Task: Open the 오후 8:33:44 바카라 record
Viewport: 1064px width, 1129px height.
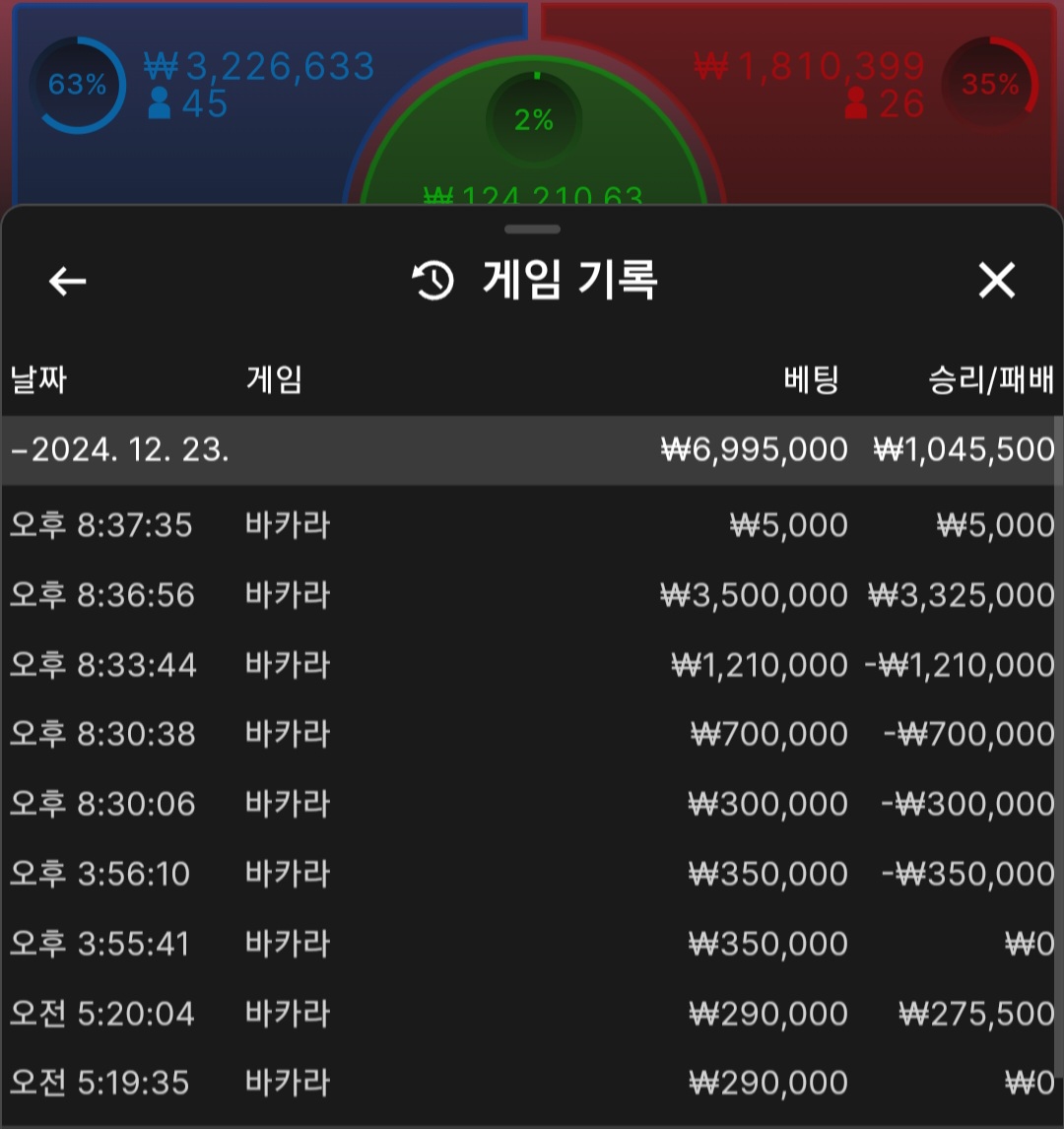Action: coord(532,665)
